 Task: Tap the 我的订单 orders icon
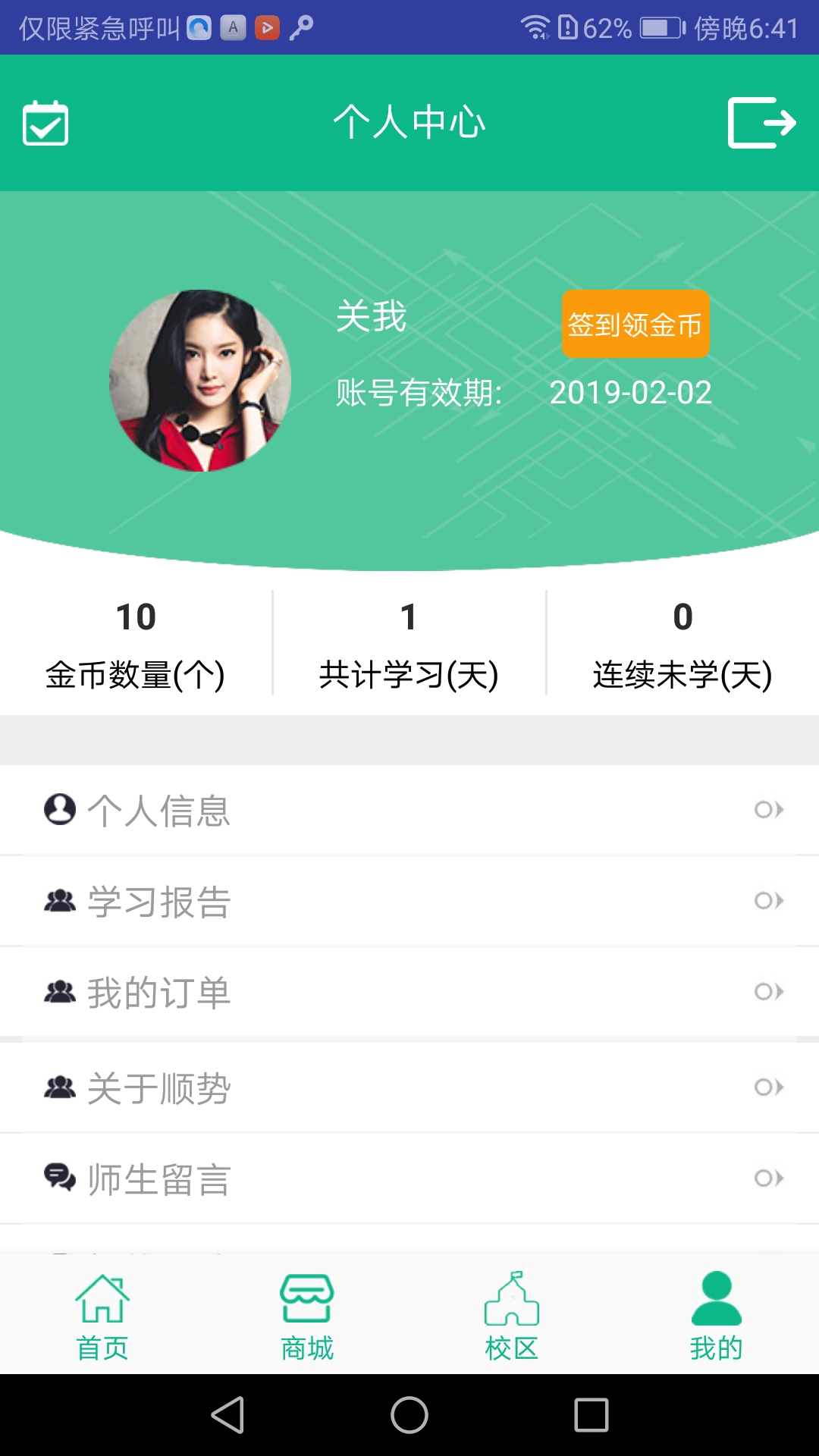click(x=58, y=991)
